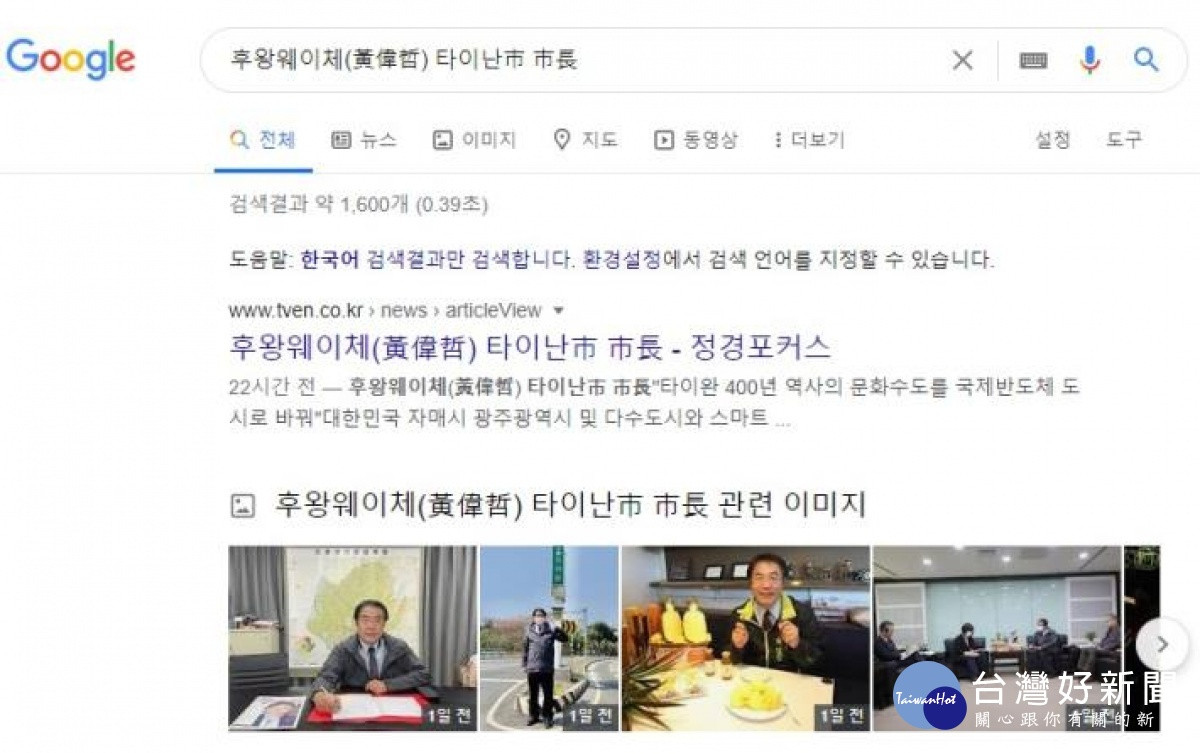This screenshot has height=753, width=1200.
Task: Open the 관련 이미지 results heading
Action: 570,505
